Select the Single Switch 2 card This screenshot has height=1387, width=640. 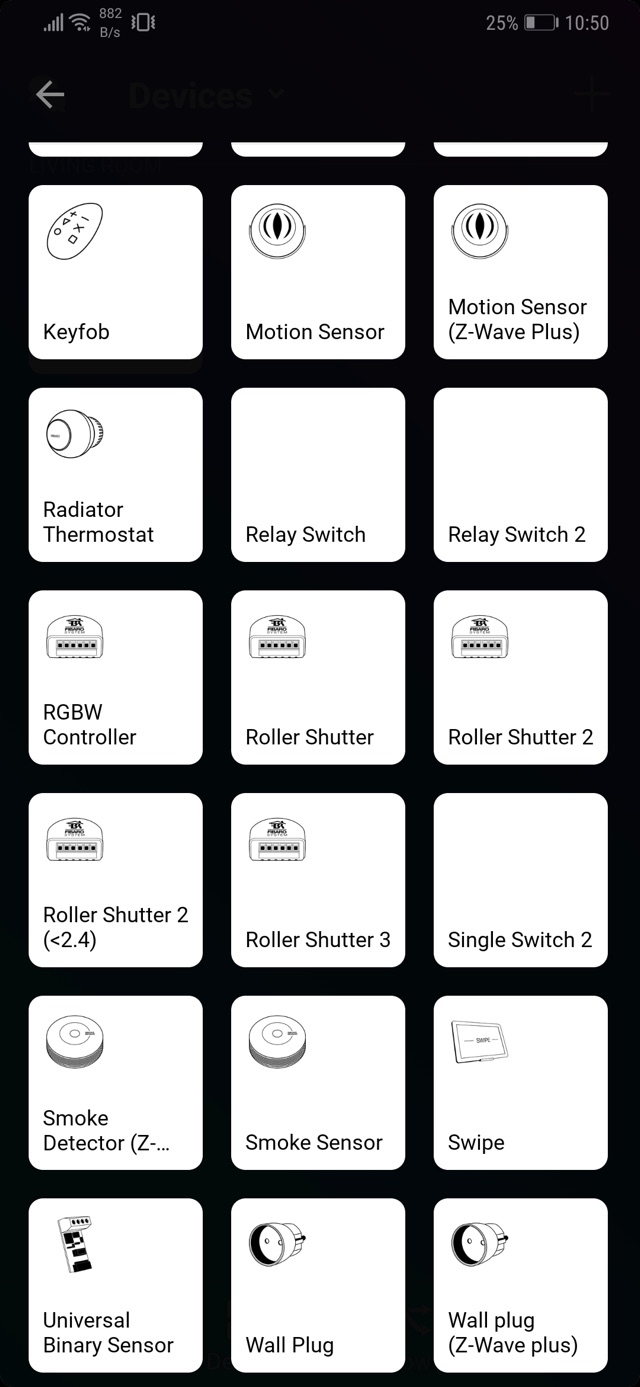520,880
